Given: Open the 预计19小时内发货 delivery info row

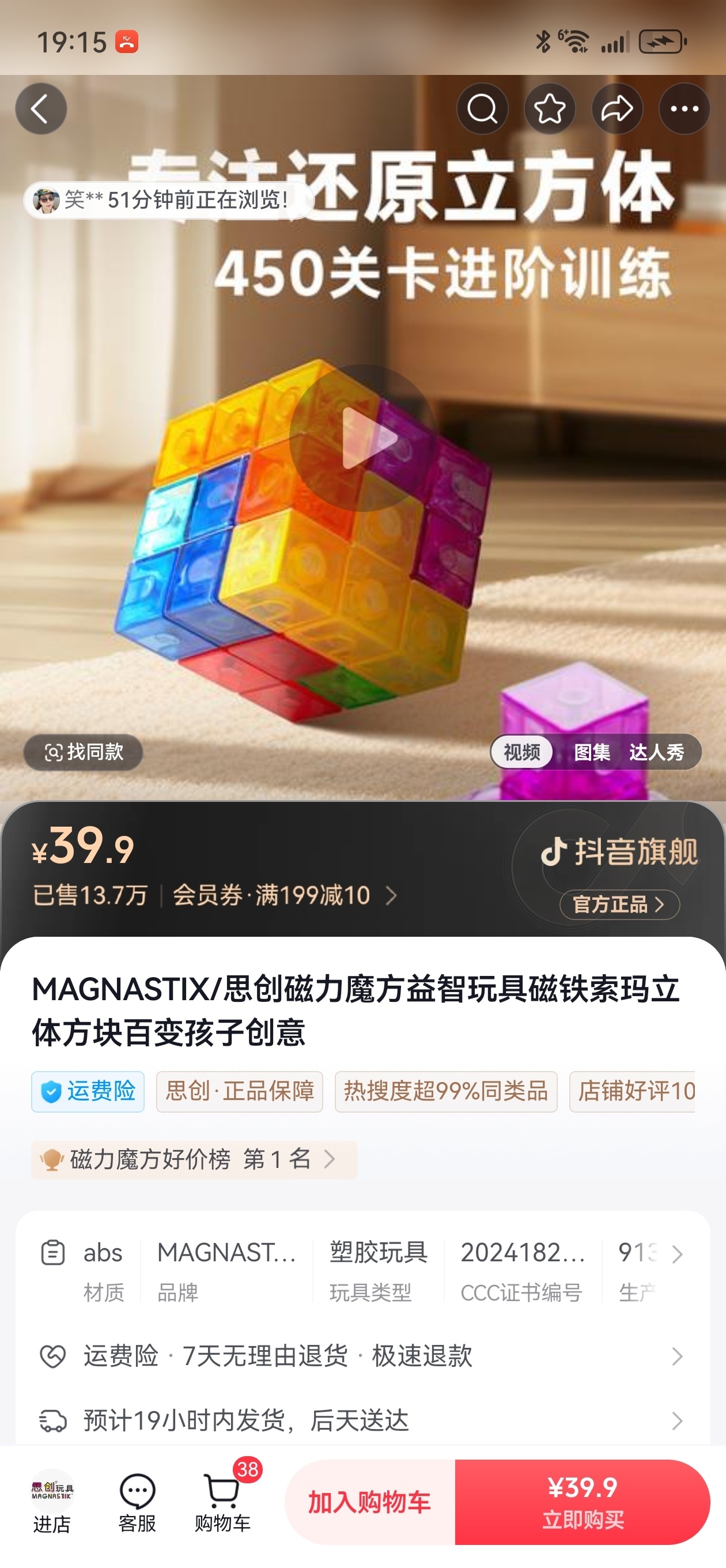Looking at the screenshot, I should 362,1420.
